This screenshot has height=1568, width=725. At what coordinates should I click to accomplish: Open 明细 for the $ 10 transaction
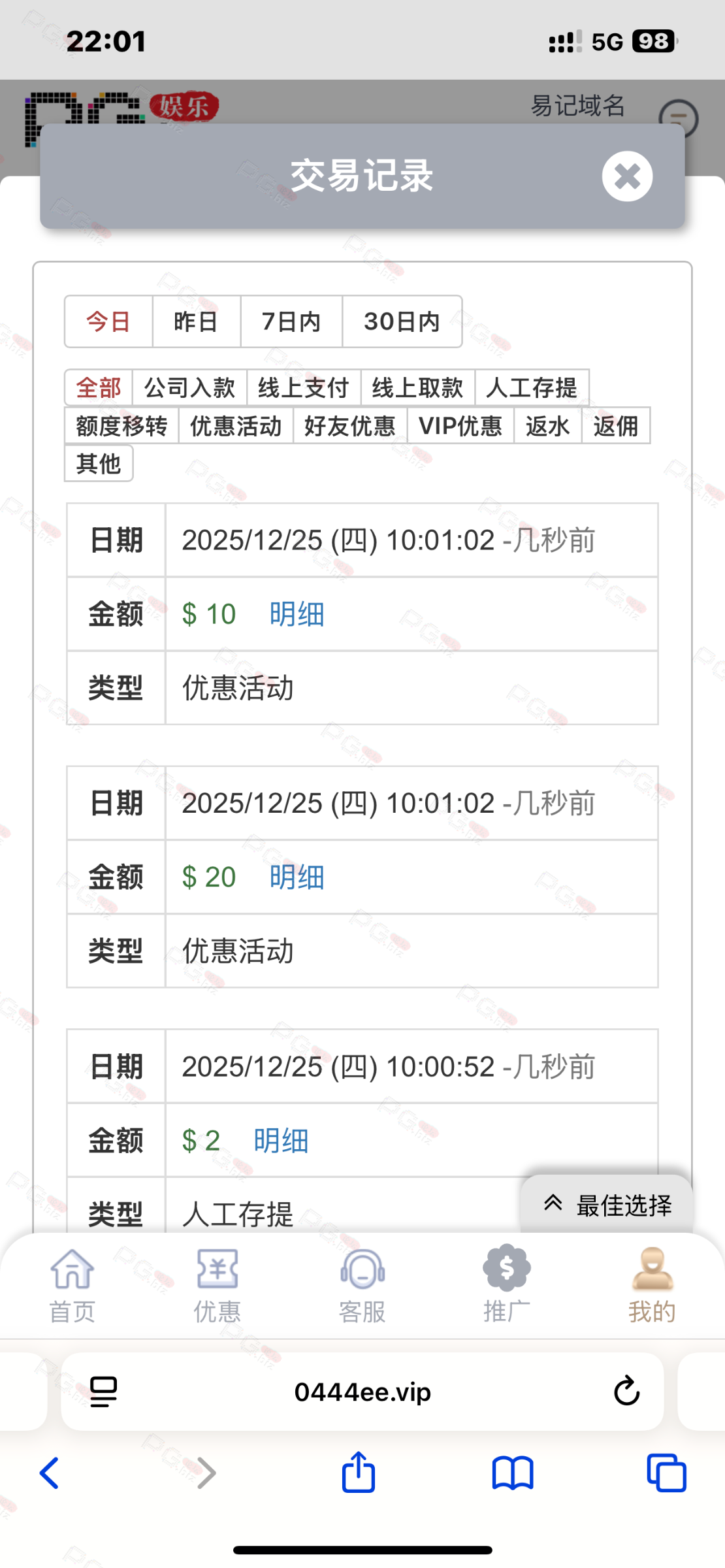coord(297,614)
